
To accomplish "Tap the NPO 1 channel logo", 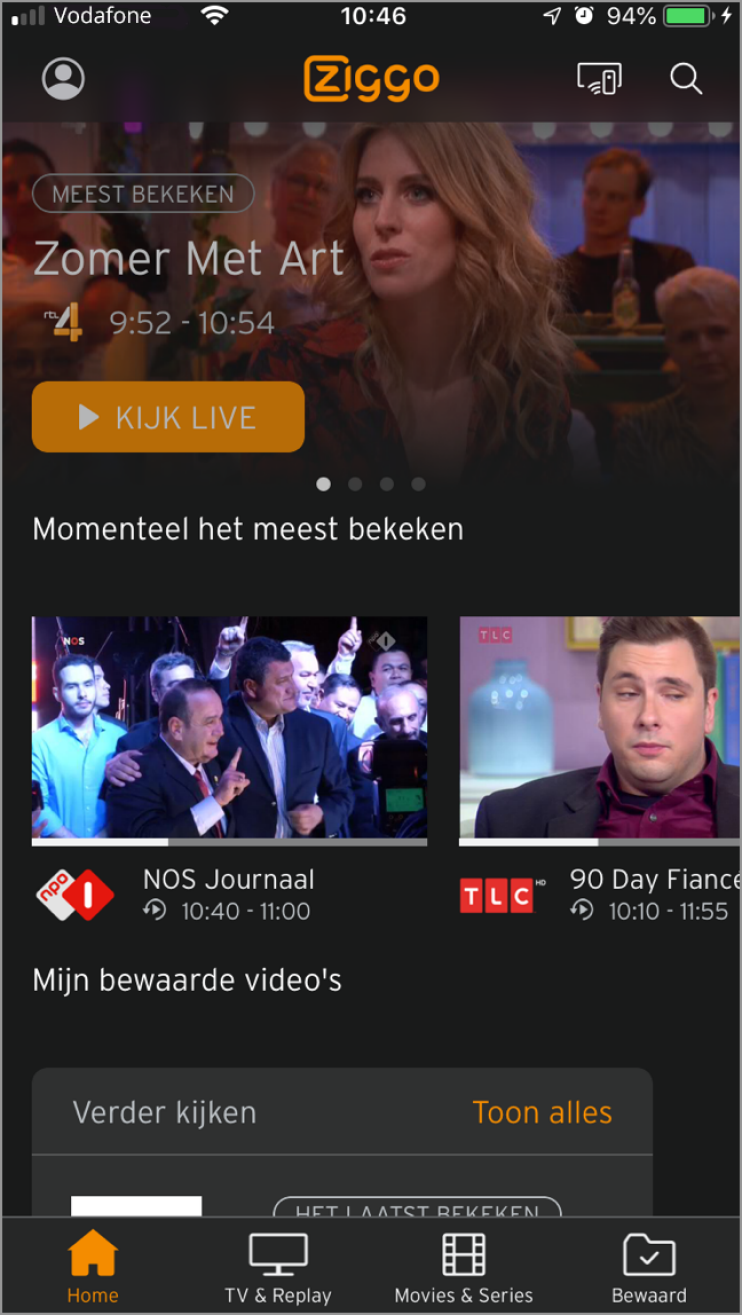I will click(74, 895).
